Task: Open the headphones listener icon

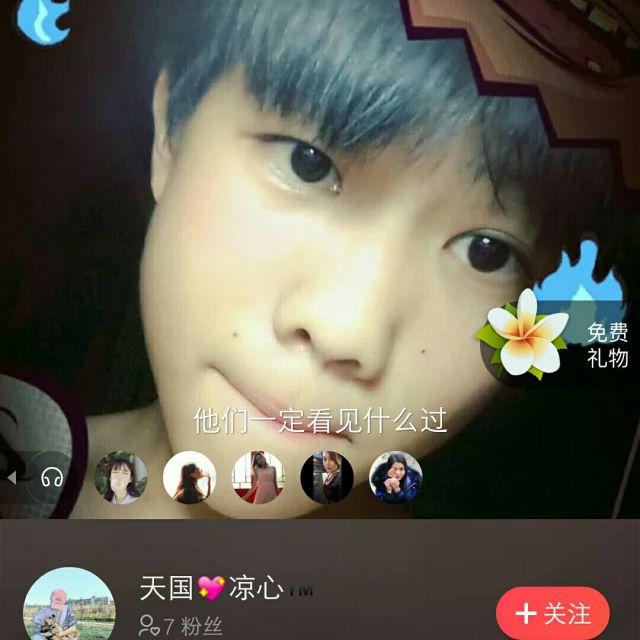Action: (52, 477)
